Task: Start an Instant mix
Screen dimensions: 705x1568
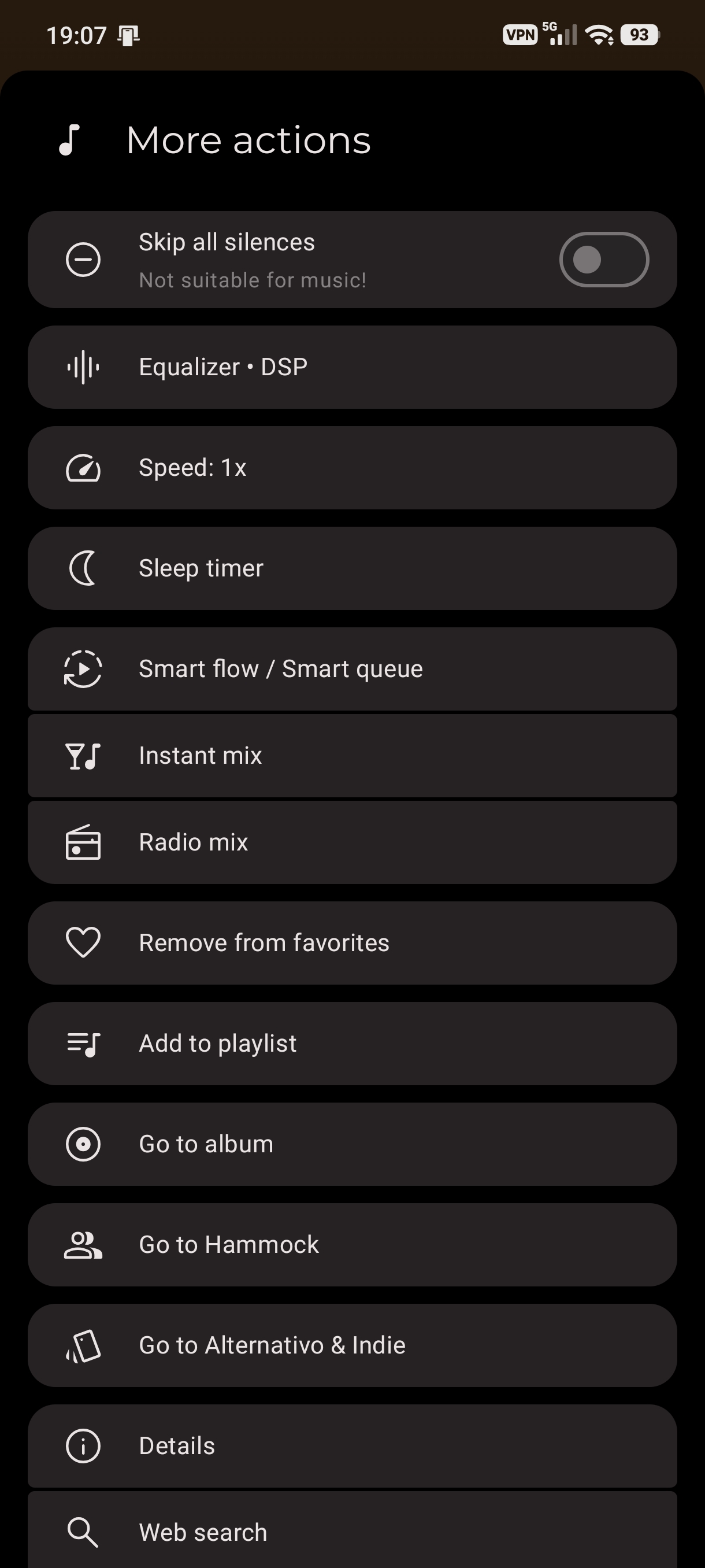Action: coord(351,756)
